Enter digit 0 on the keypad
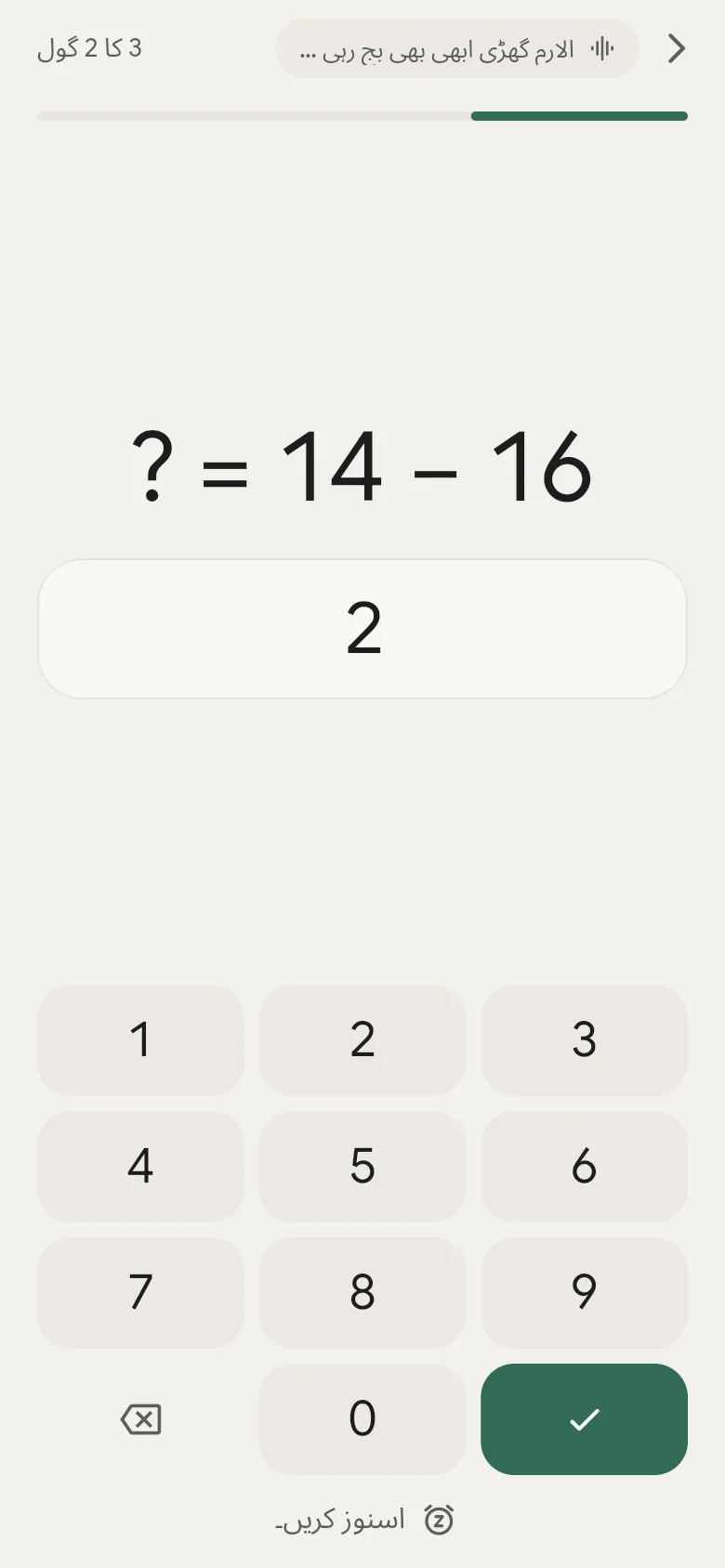725x1568 pixels. [362, 1418]
